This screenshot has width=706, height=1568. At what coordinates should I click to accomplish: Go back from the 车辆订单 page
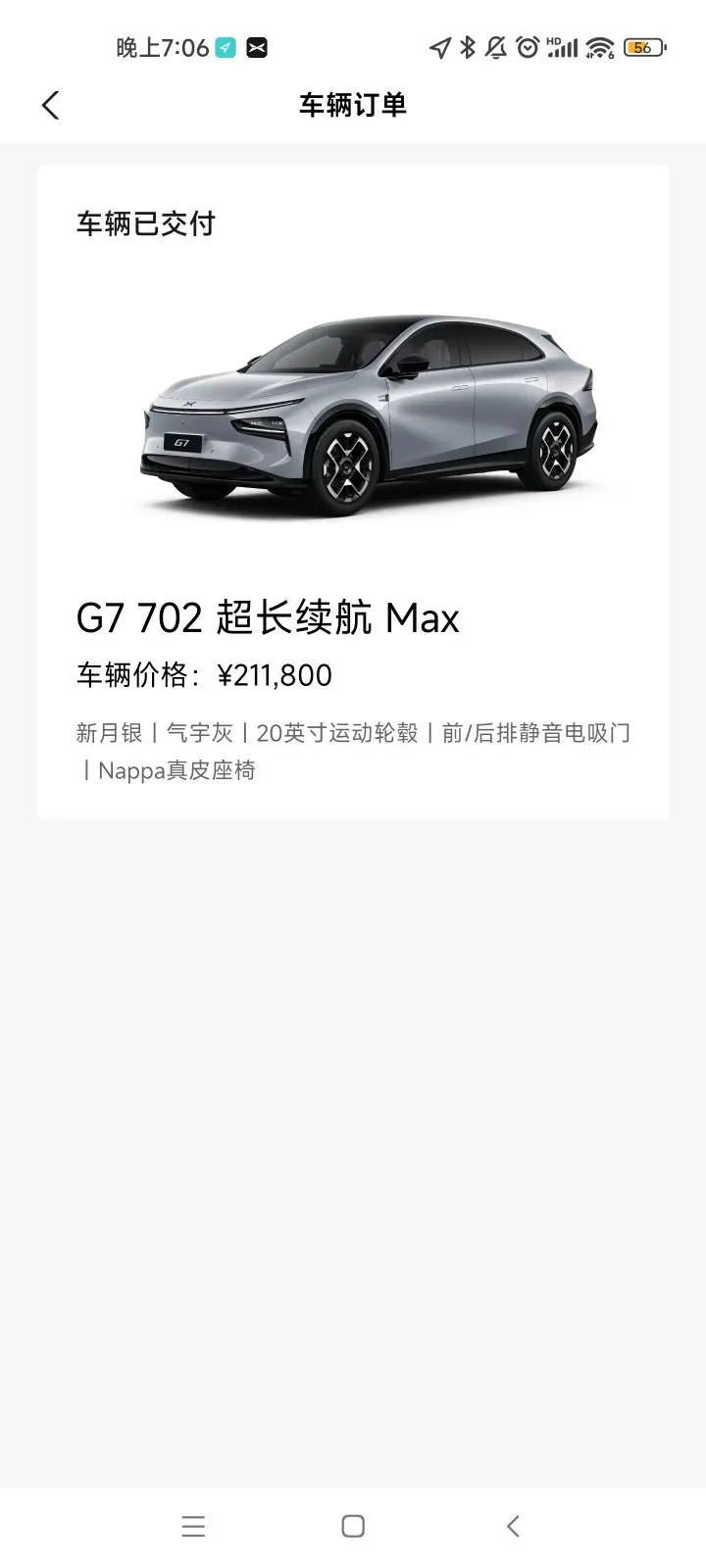(x=51, y=105)
